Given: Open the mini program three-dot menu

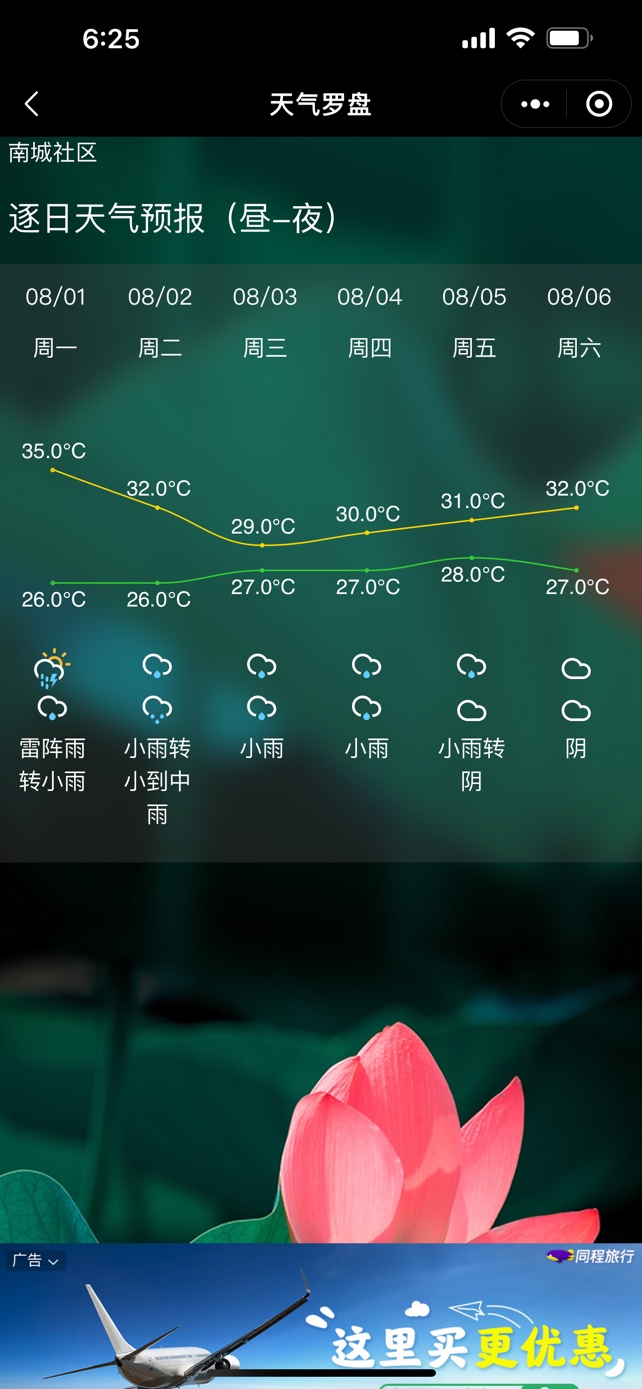Looking at the screenshot, I should click(535, 104).
